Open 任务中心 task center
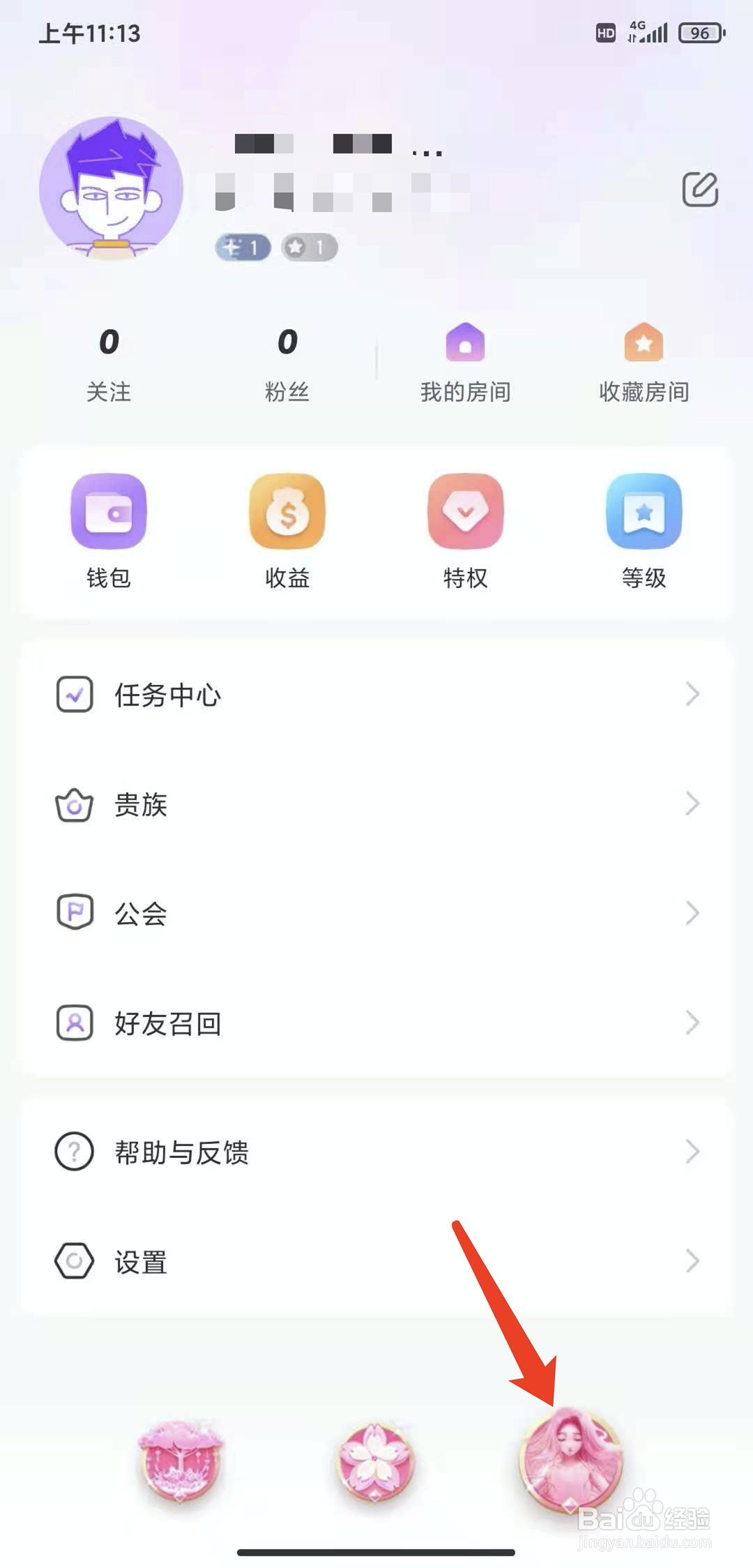This screenshot has width=753, height=1568. 376,695
